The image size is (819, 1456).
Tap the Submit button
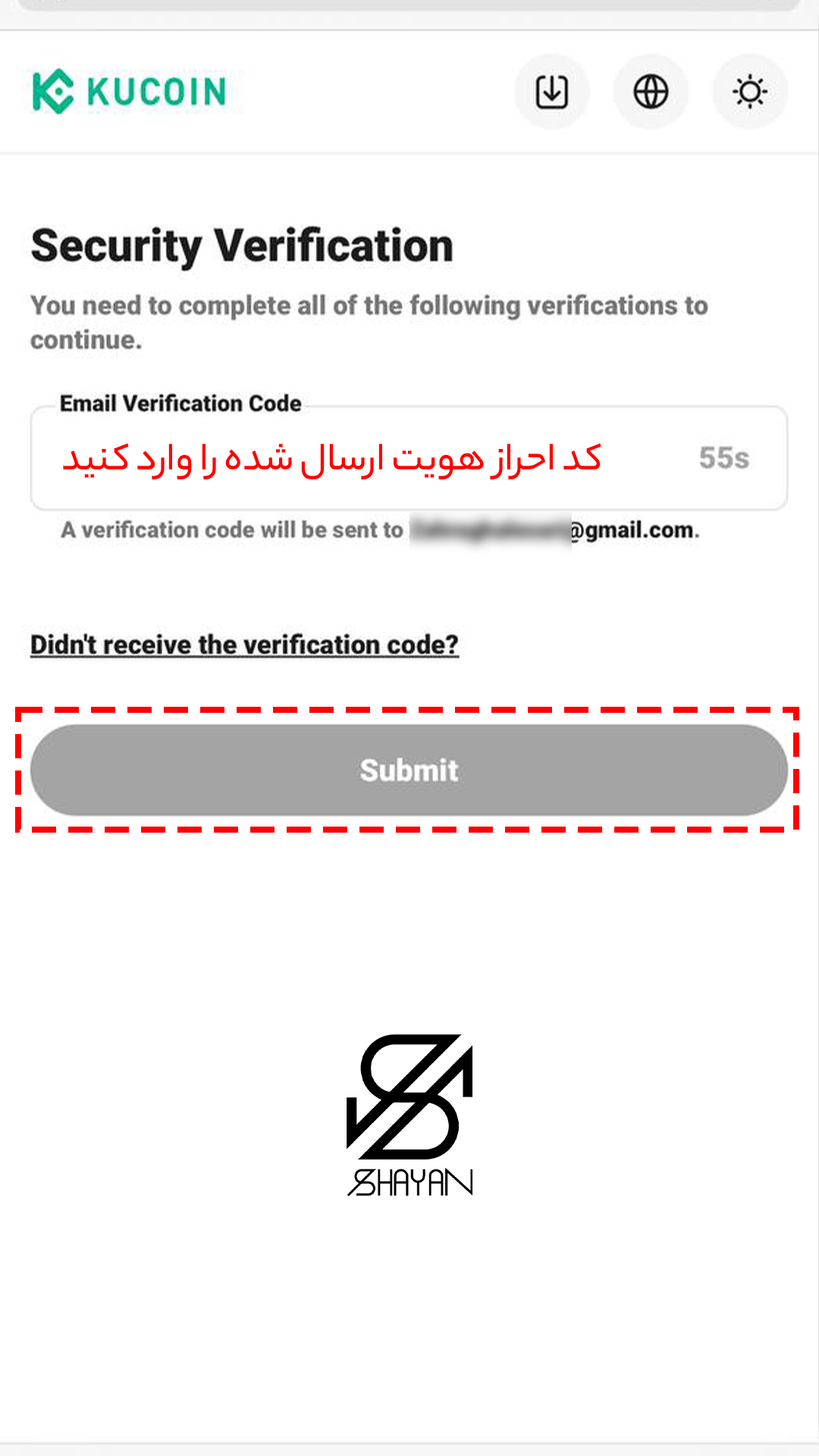409,770
